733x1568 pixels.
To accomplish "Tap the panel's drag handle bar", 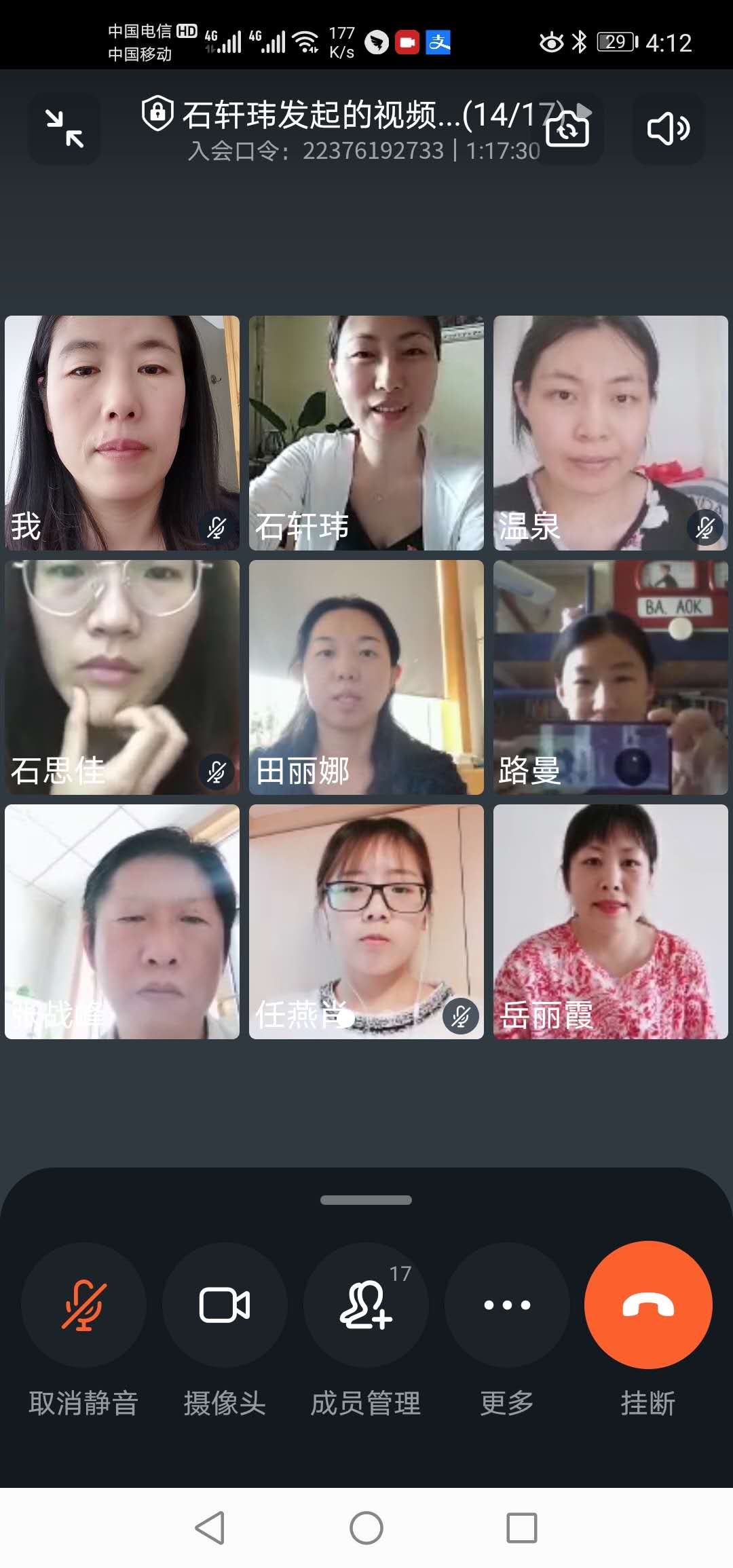I will pos(366,1200).
